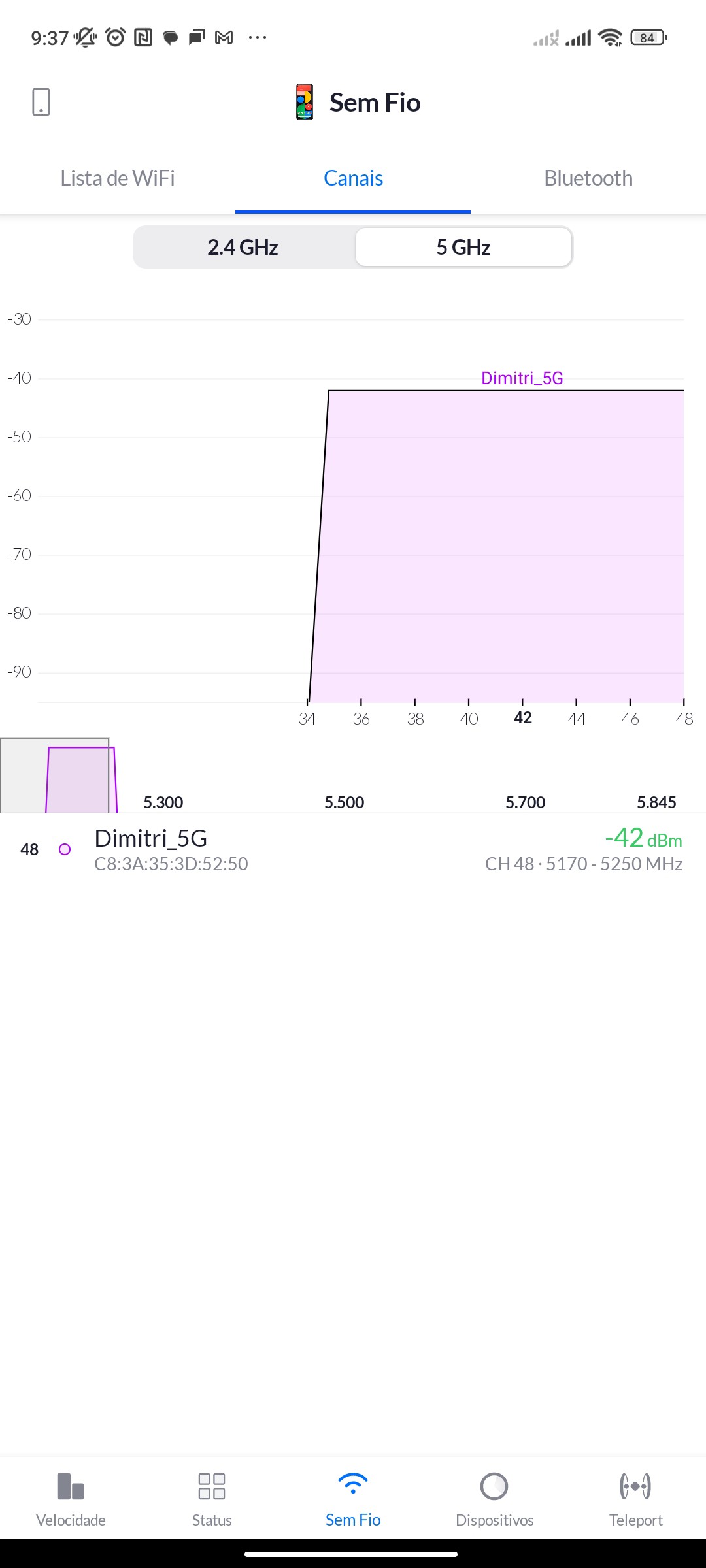Select the Canais tab
This screenshot has height=1568, width=706.
353,178
